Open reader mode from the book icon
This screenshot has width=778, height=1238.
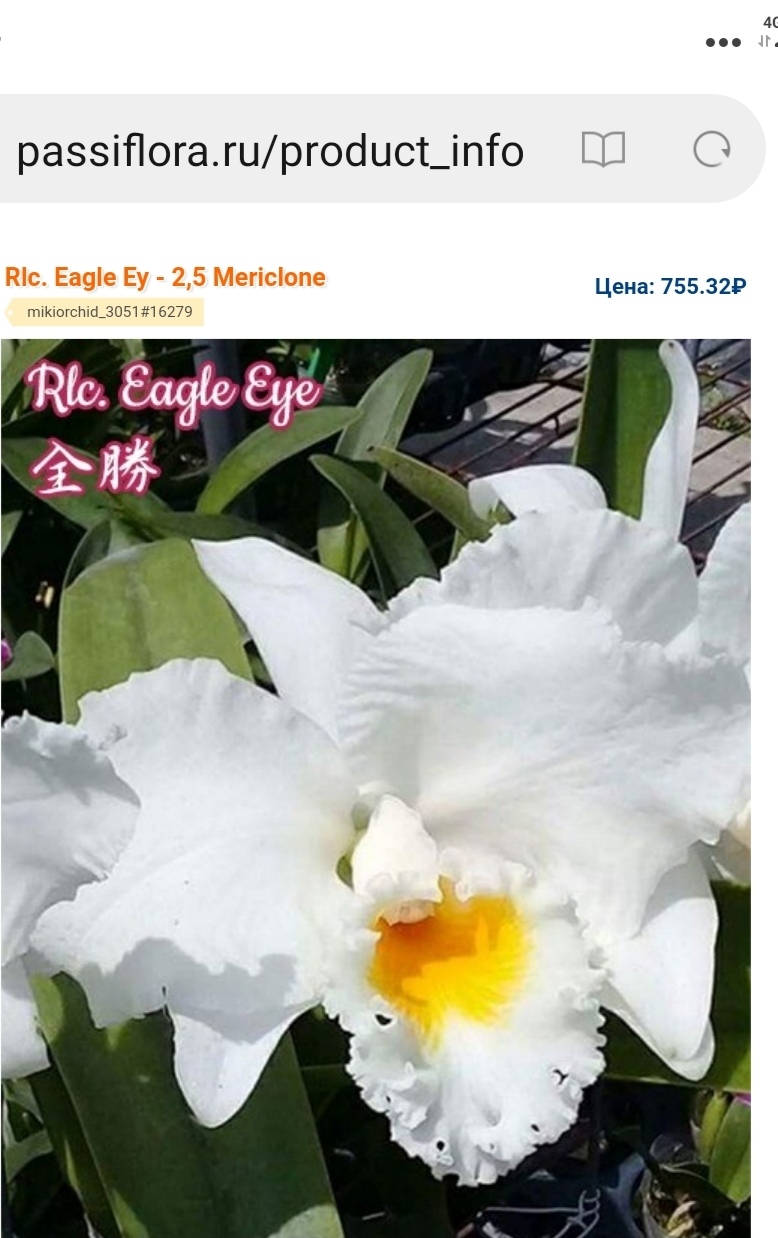(x=603, y=150)
